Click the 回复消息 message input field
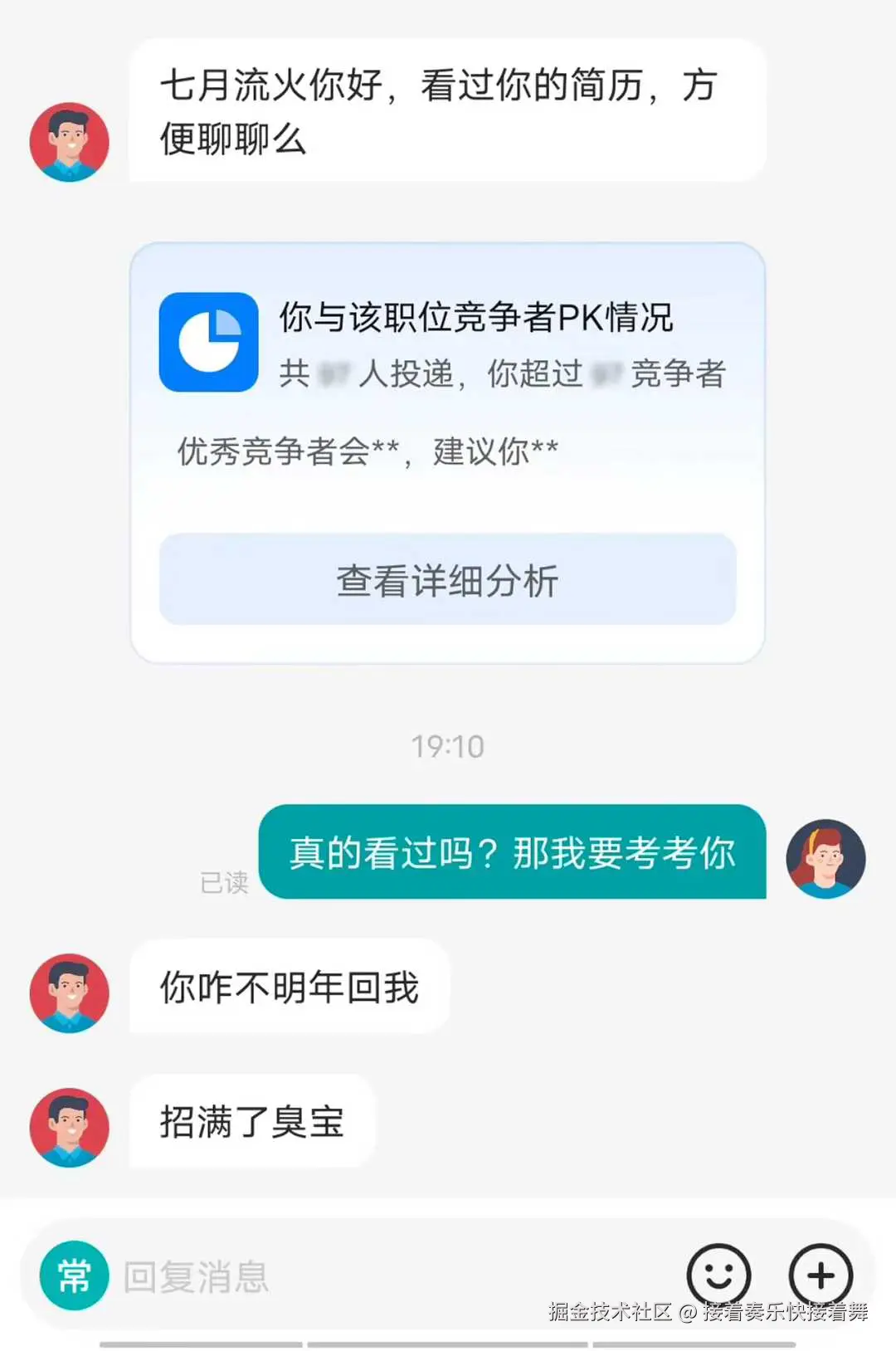 point(332,1276)
